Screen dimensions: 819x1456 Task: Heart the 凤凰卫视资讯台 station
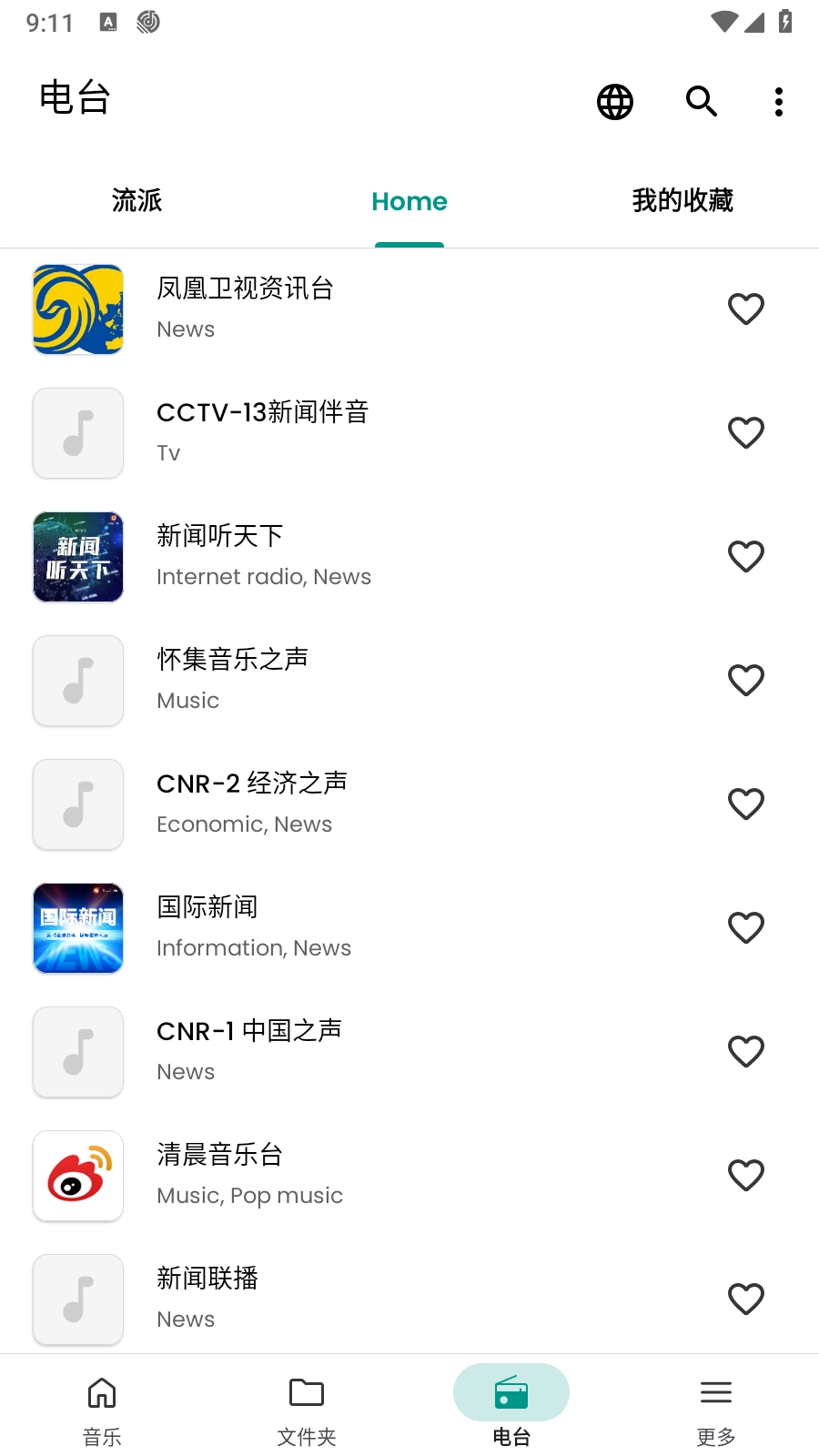tap(746, 309)
